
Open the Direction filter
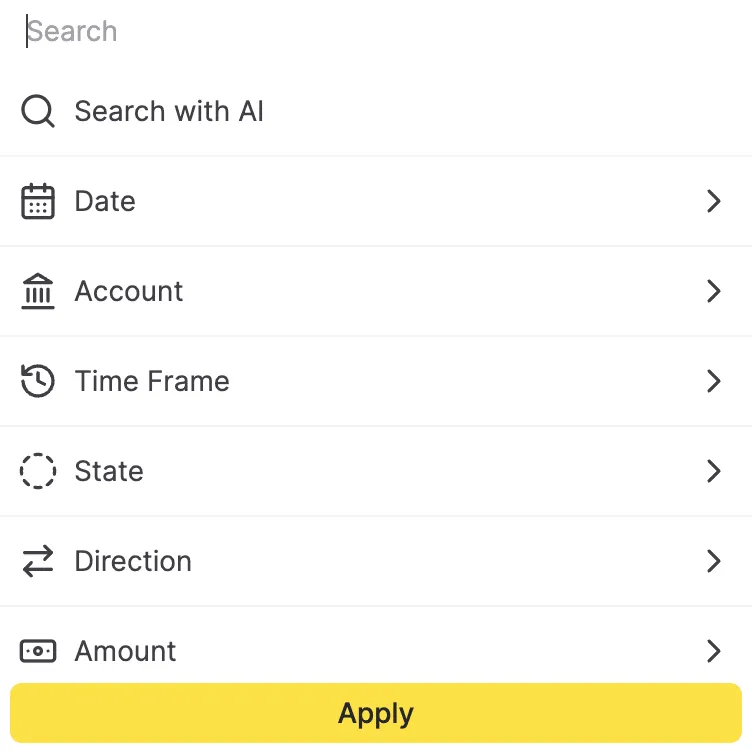[x=375, y=561]
